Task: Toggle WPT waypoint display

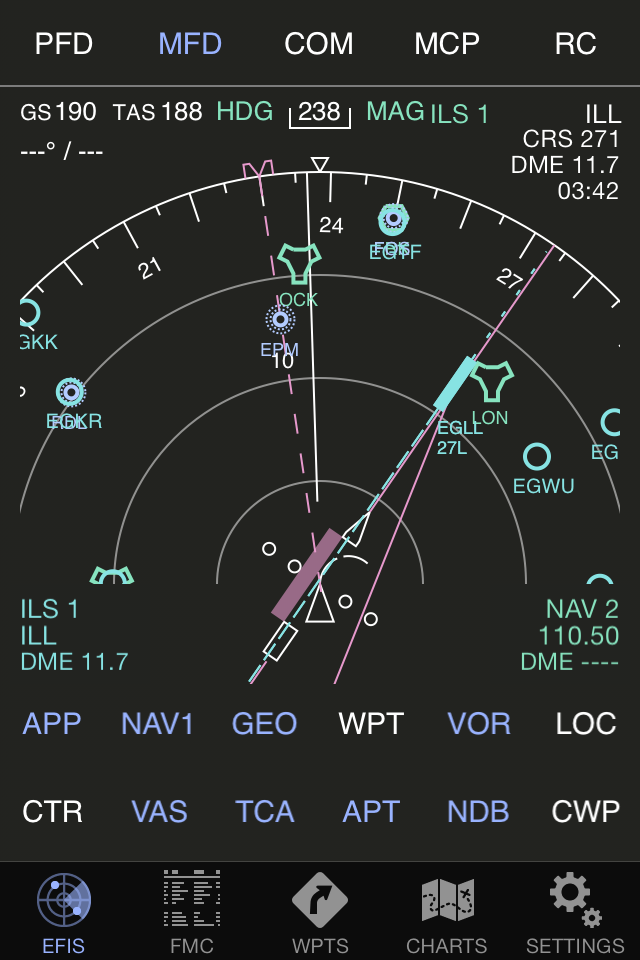Action: pyautogui.click(x=371, y=723)
